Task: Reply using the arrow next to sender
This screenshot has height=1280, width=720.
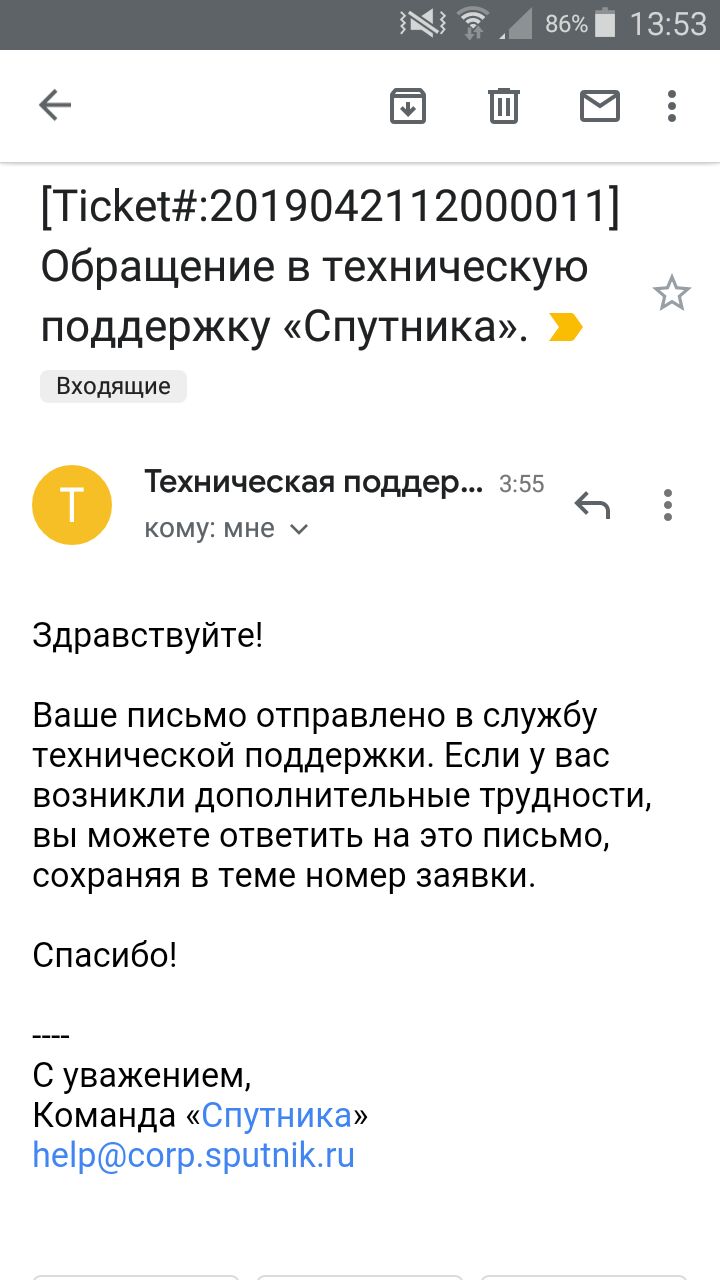Action: point(592,505)
